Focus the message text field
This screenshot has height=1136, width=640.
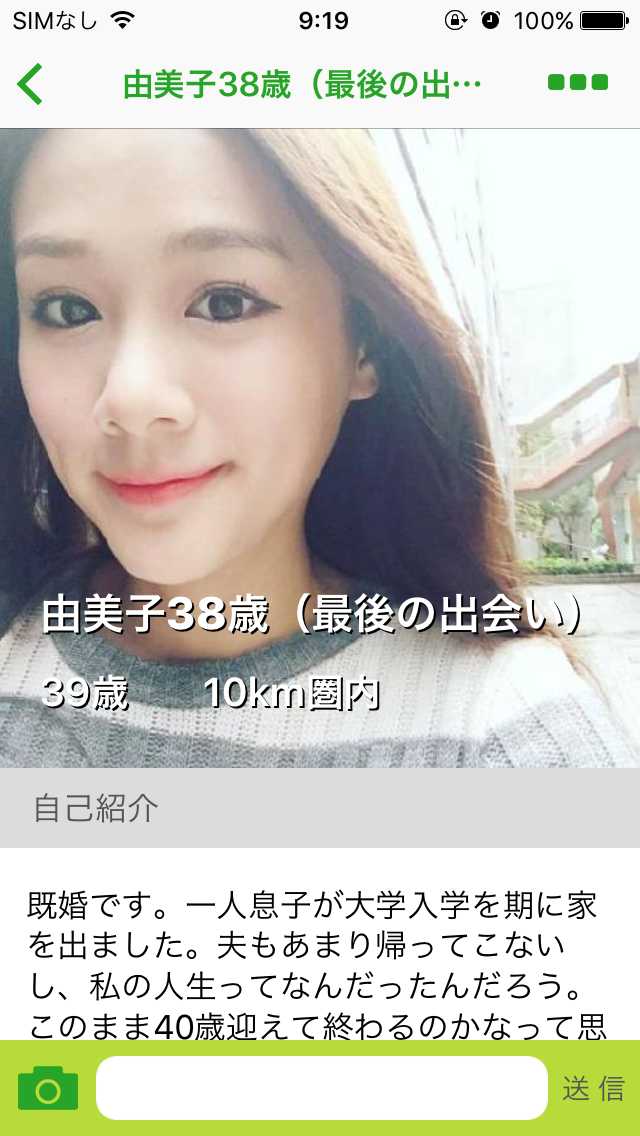coord(322,1088)
